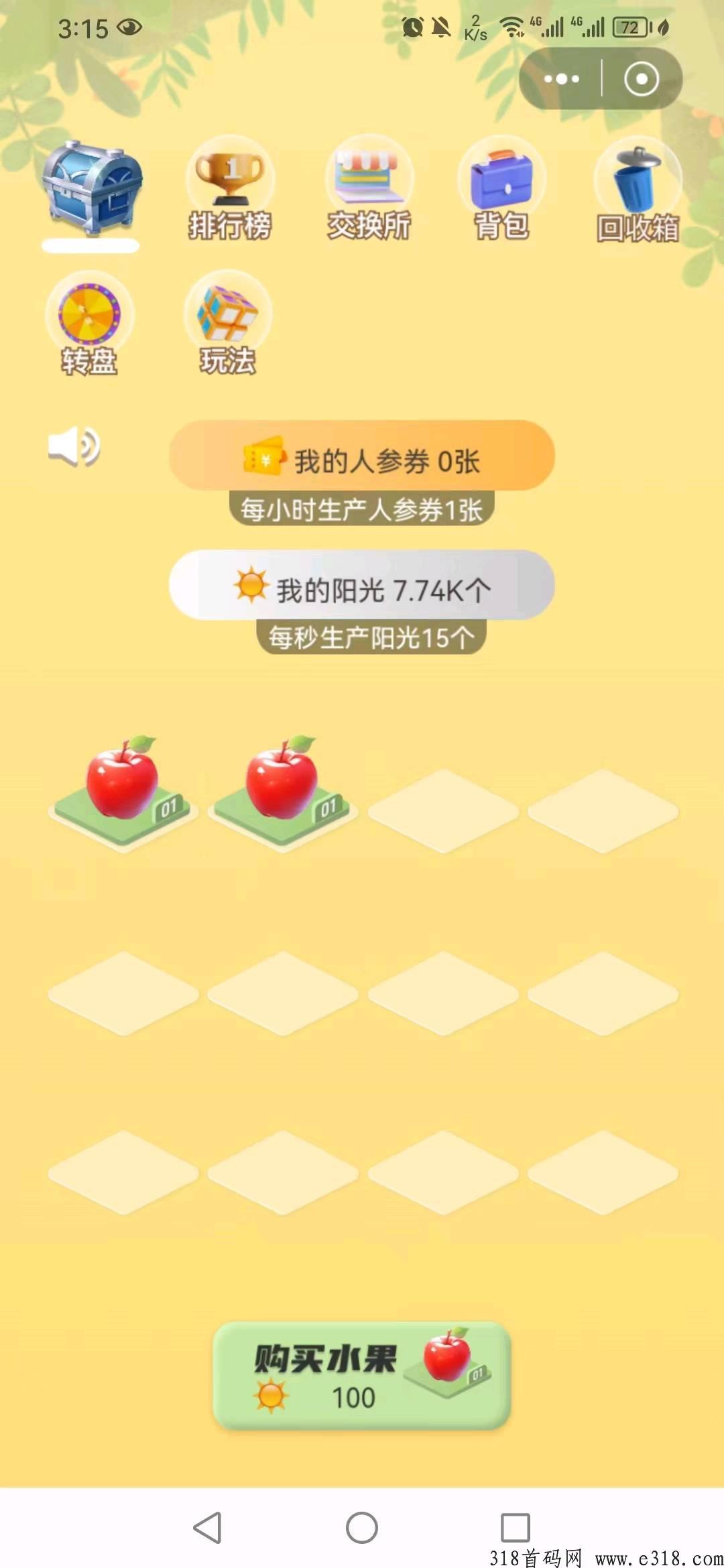This screenshot has height=1568, width=724.
Task: Go back with the system back button
Action: pyautogui.click(x=207, y=1528)
